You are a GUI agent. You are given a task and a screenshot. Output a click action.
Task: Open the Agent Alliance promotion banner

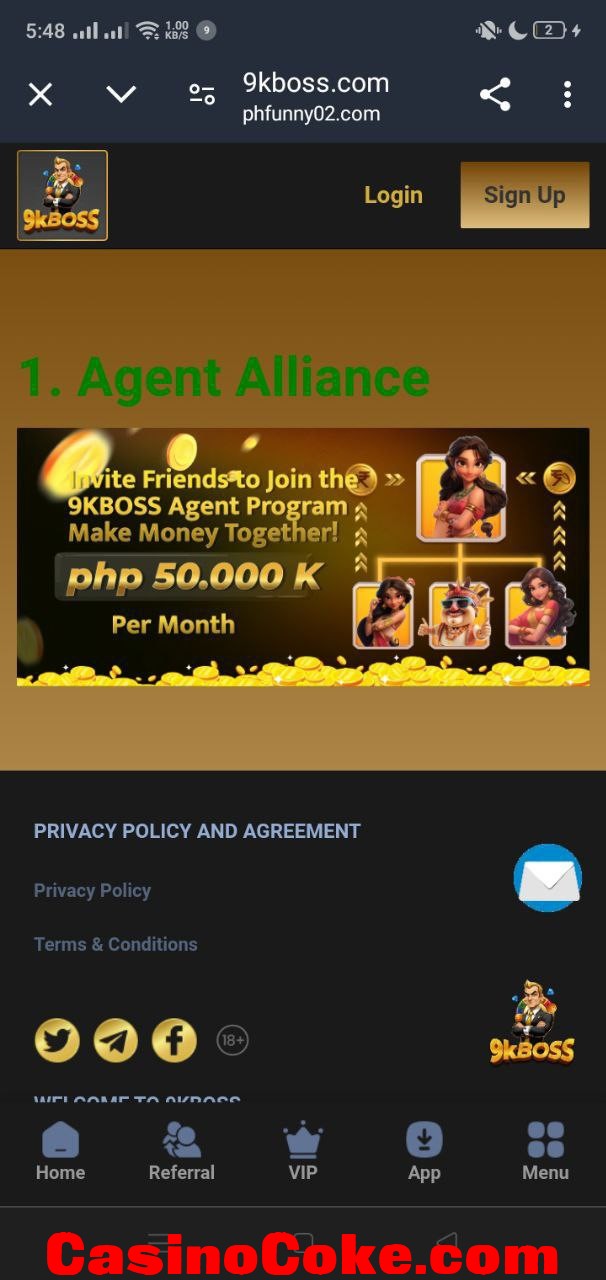(303, 557)
